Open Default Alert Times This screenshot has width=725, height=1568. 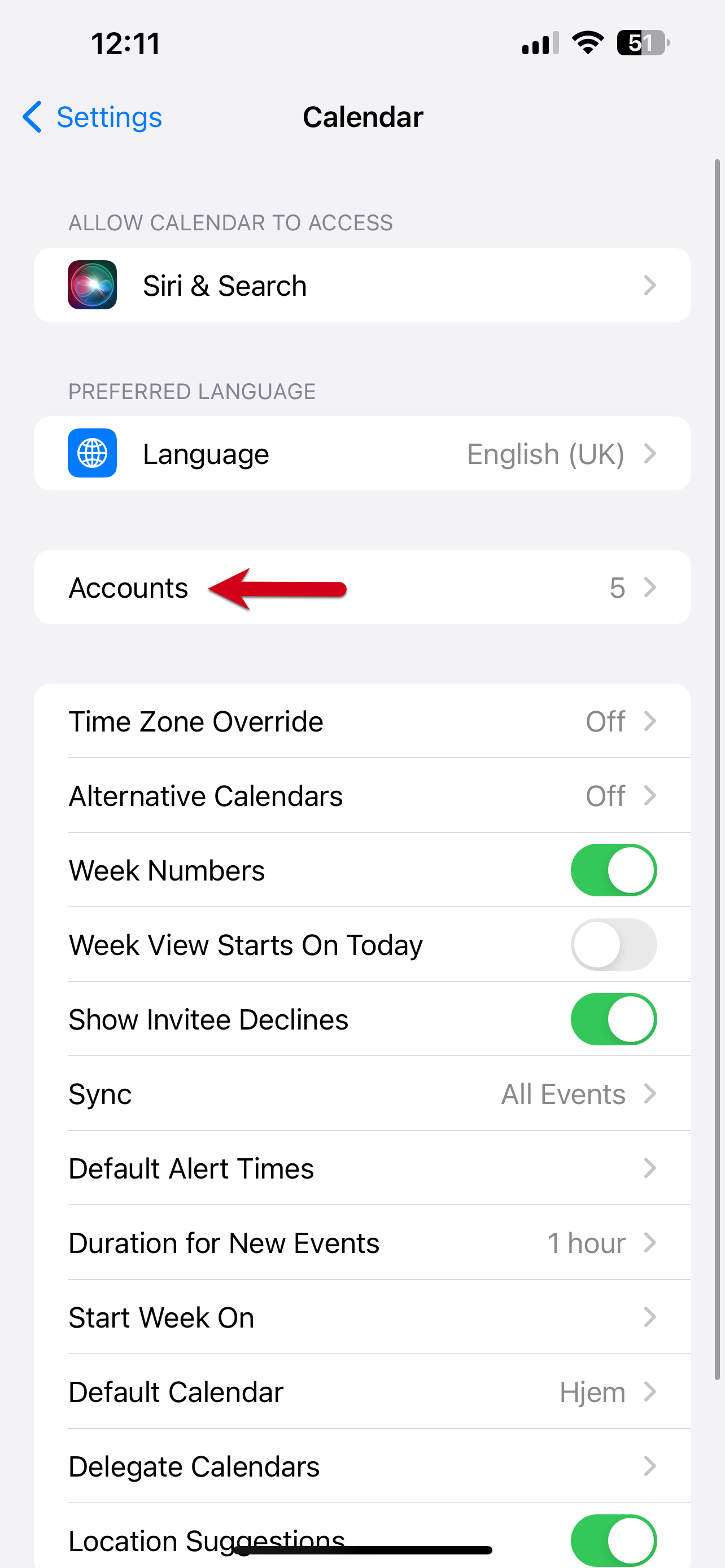coord(362,1168)
